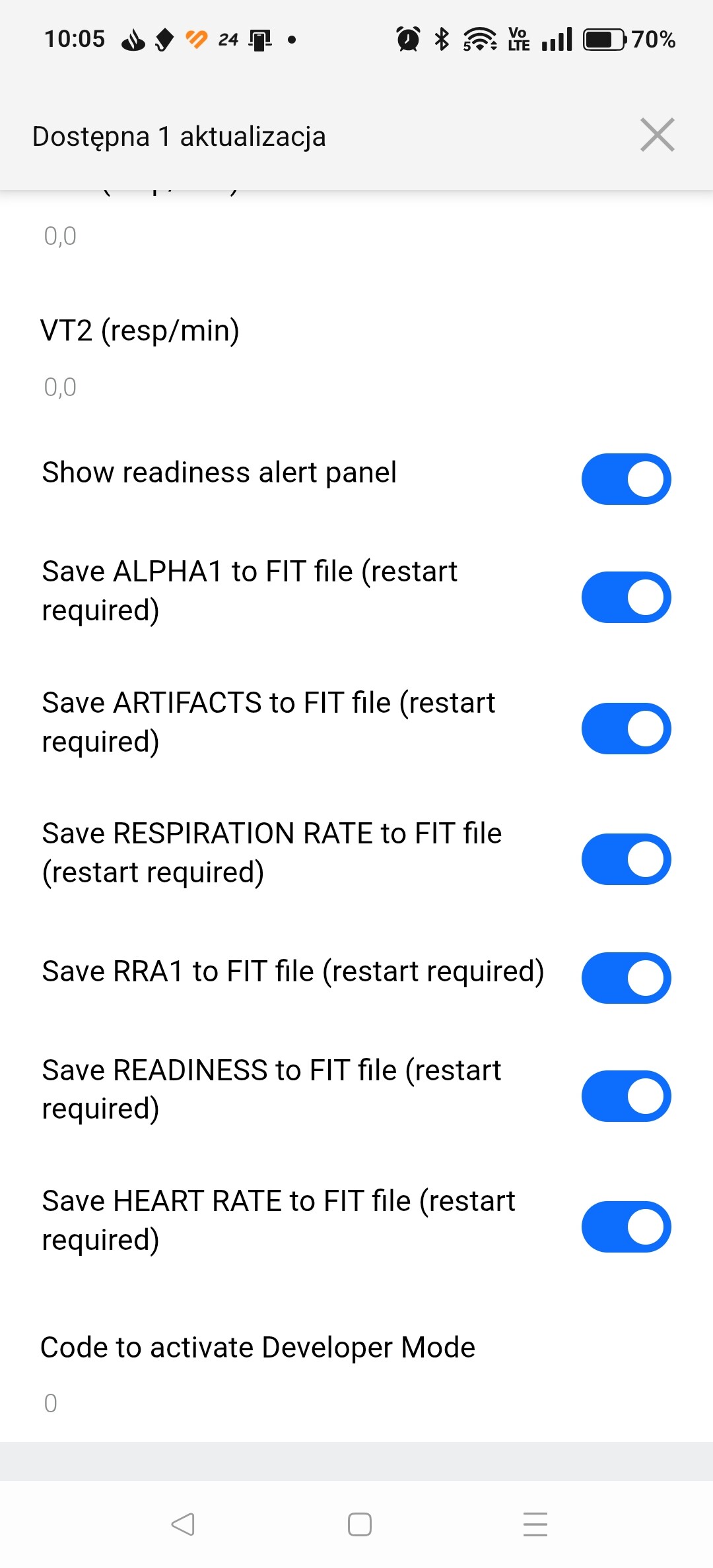
Task: Turn off Save HEART RATE to FIT file
Action: [626, 1227]
